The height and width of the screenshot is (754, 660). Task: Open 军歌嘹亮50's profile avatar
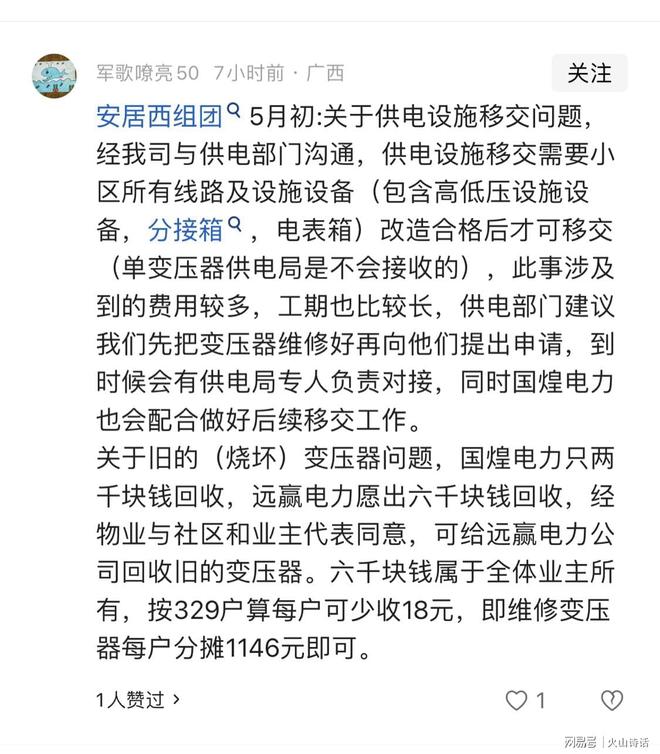(x=54, y=75)
